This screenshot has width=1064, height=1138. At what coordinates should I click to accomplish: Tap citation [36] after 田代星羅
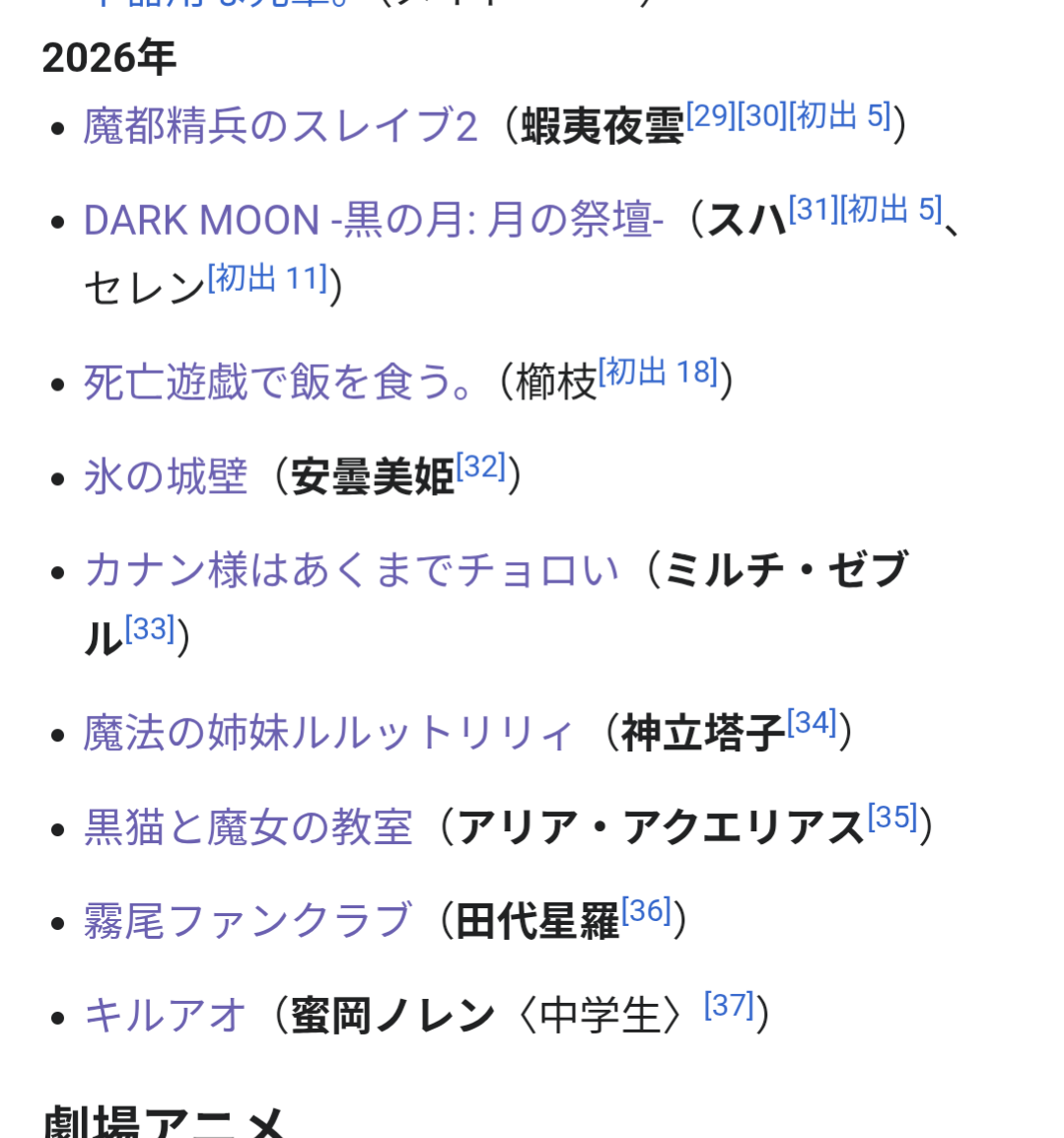tap(646, 911)
